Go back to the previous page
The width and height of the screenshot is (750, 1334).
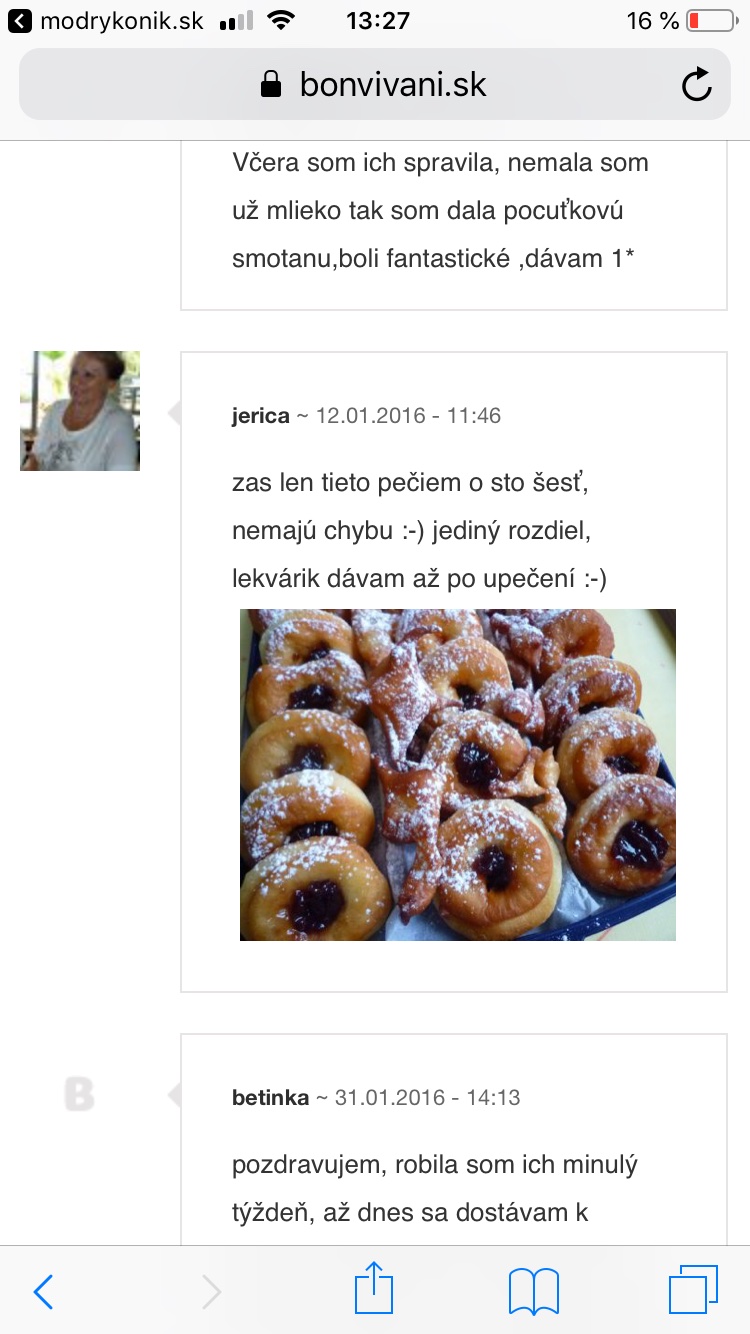tap(43, 1292)
